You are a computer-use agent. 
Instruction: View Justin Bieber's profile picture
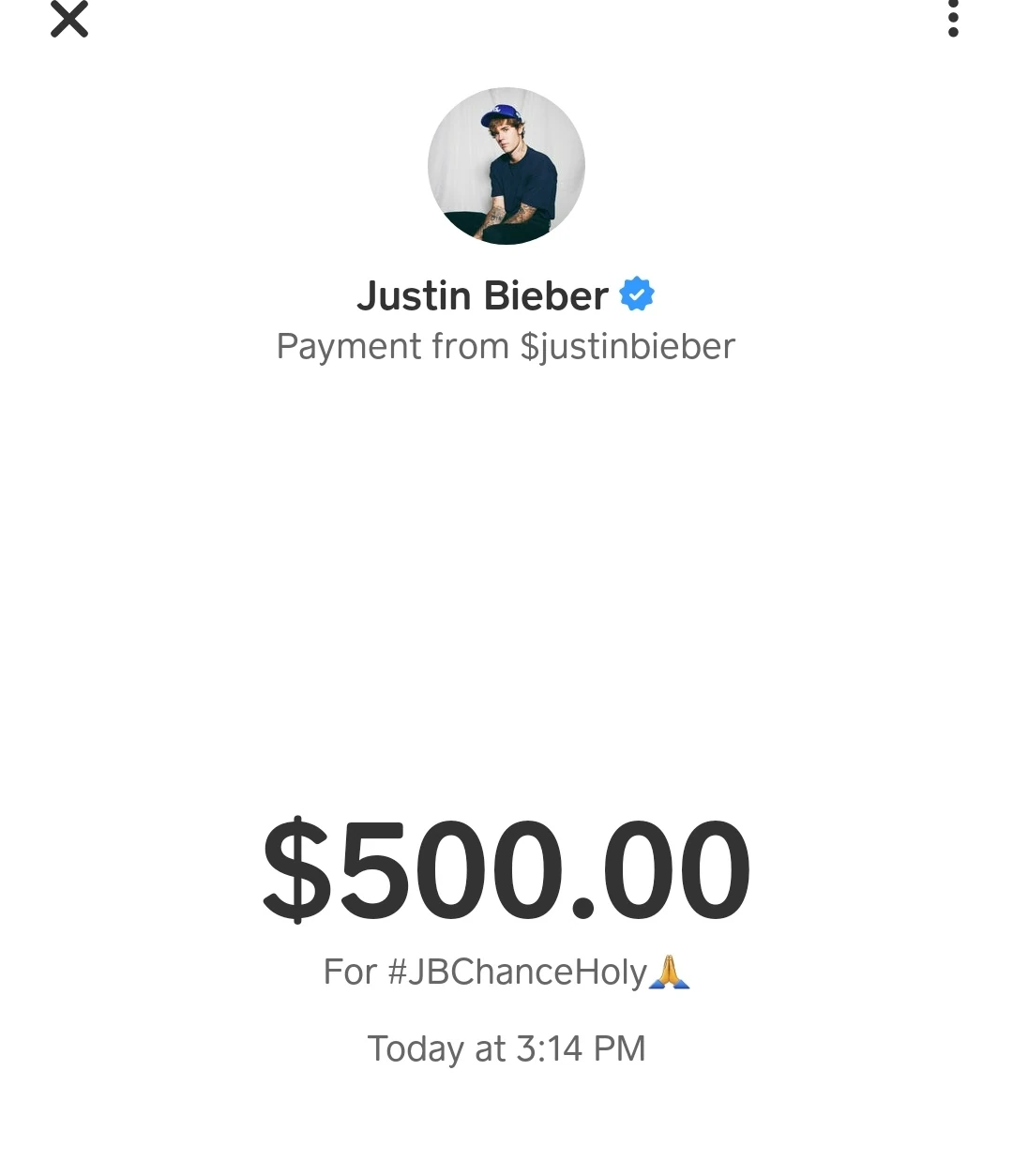tap(506, 166)
